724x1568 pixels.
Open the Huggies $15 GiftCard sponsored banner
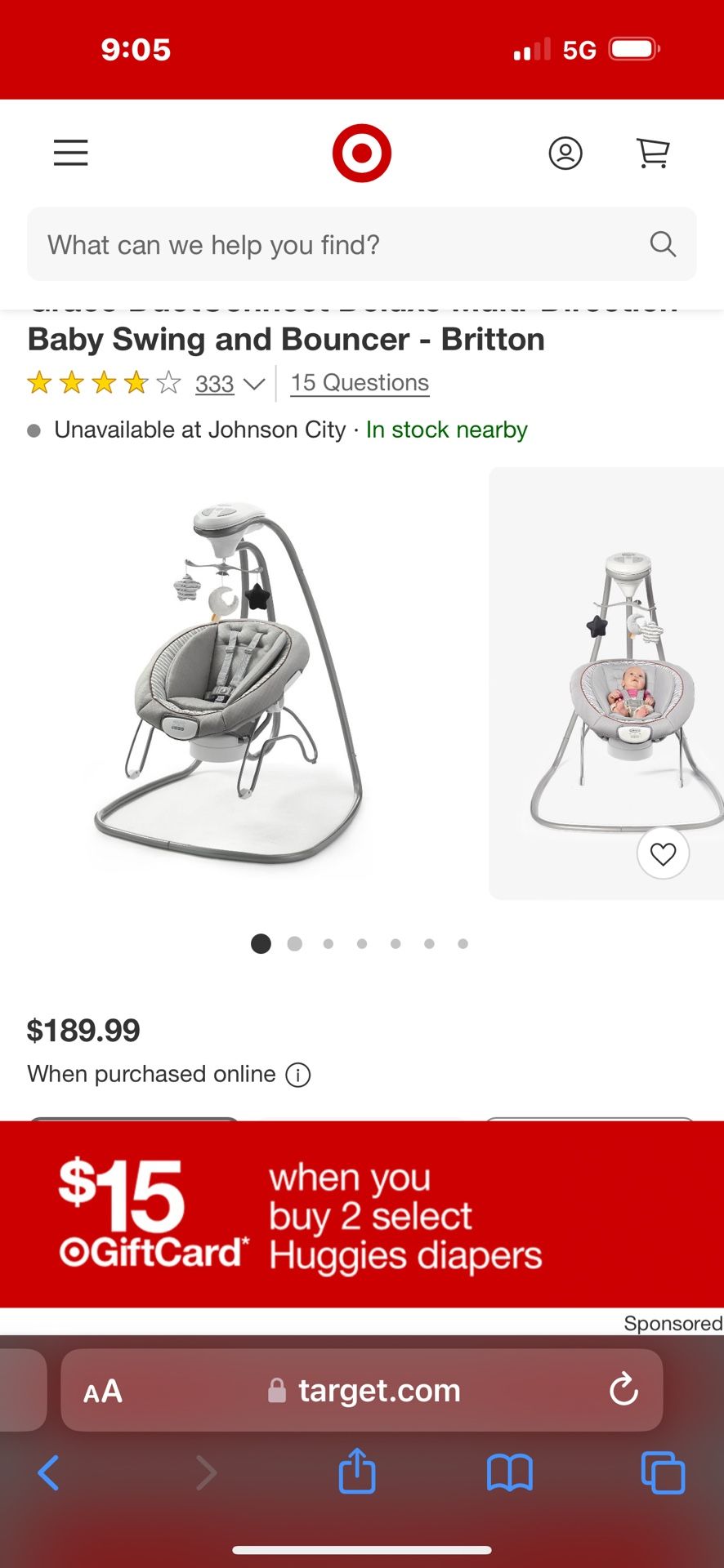coord(362,1214)
